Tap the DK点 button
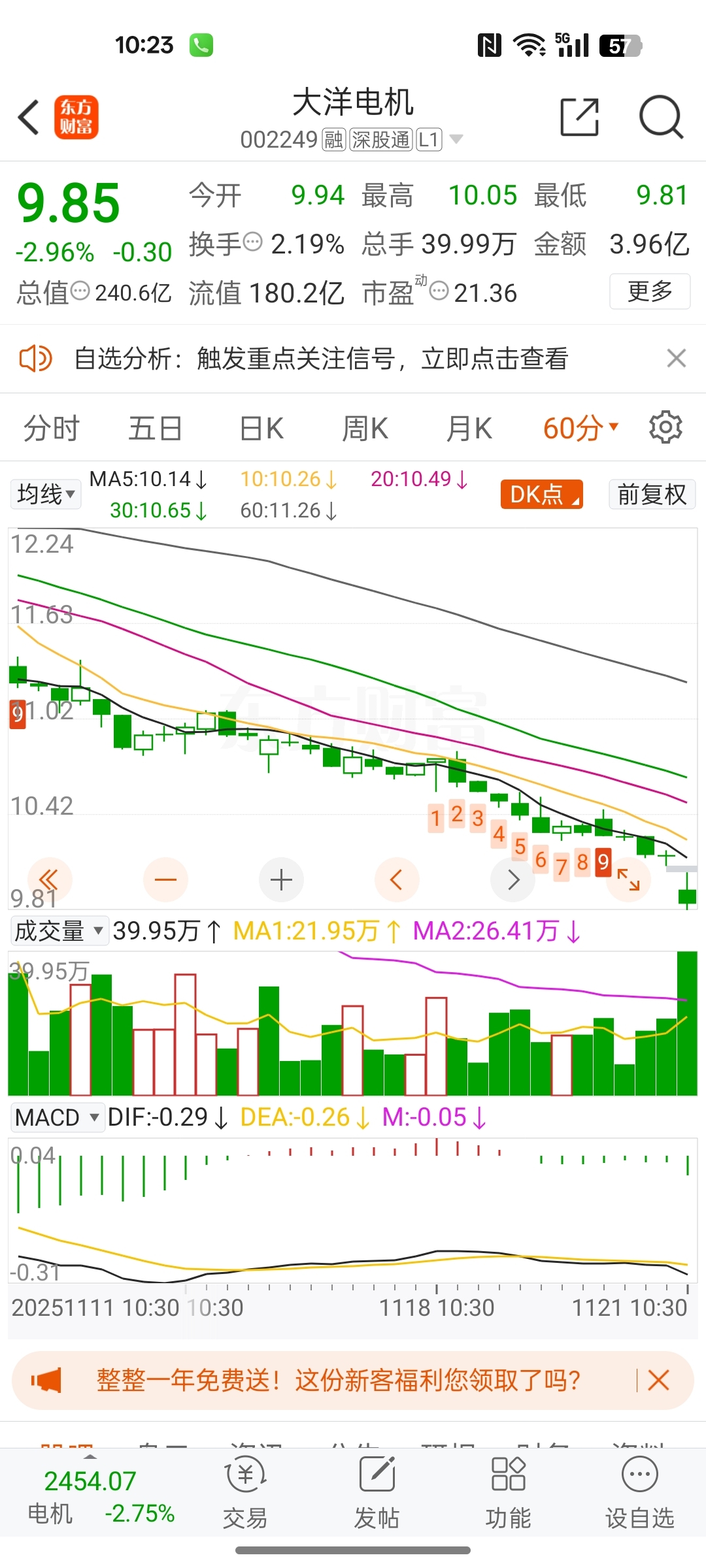 coord(541,494)
